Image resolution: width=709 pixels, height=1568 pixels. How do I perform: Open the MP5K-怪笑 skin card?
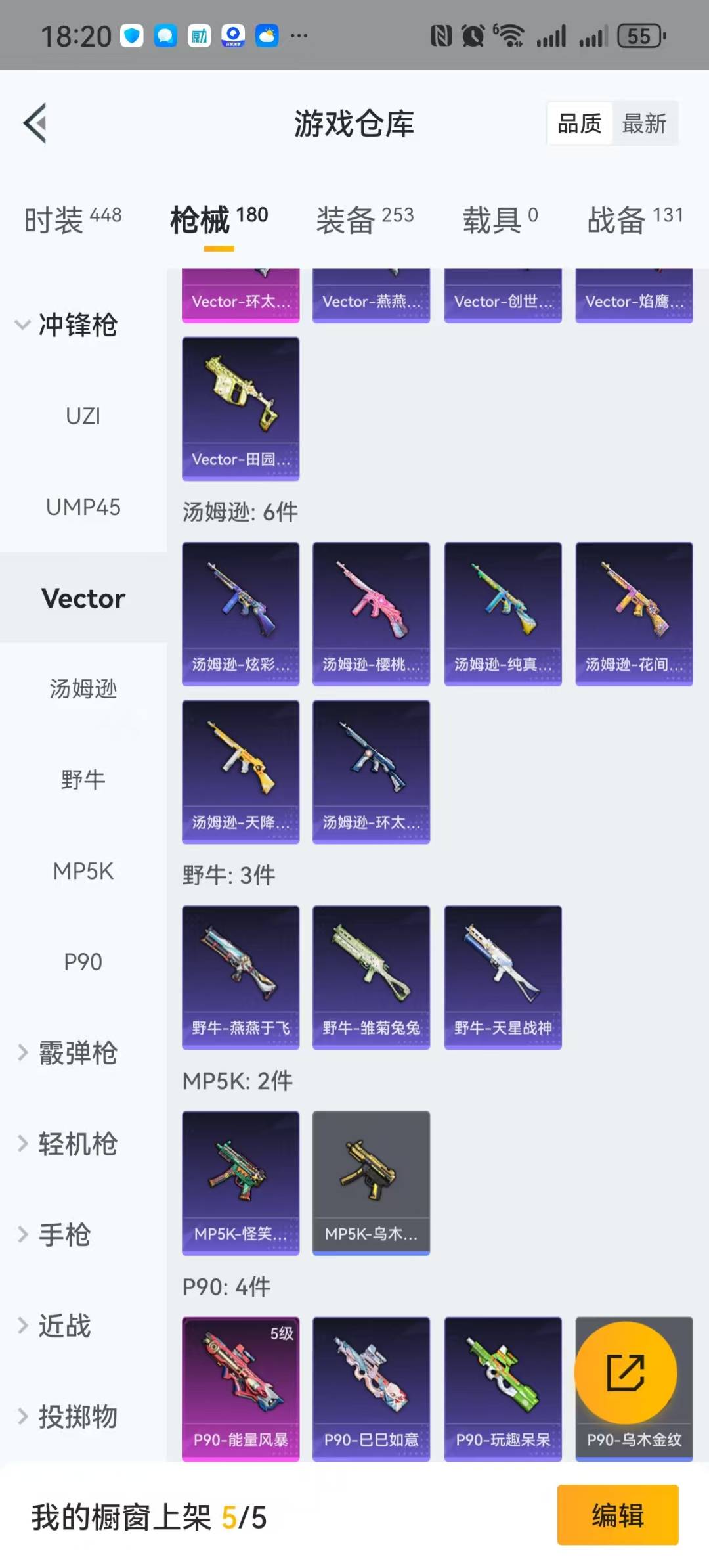click(240, 1183)
